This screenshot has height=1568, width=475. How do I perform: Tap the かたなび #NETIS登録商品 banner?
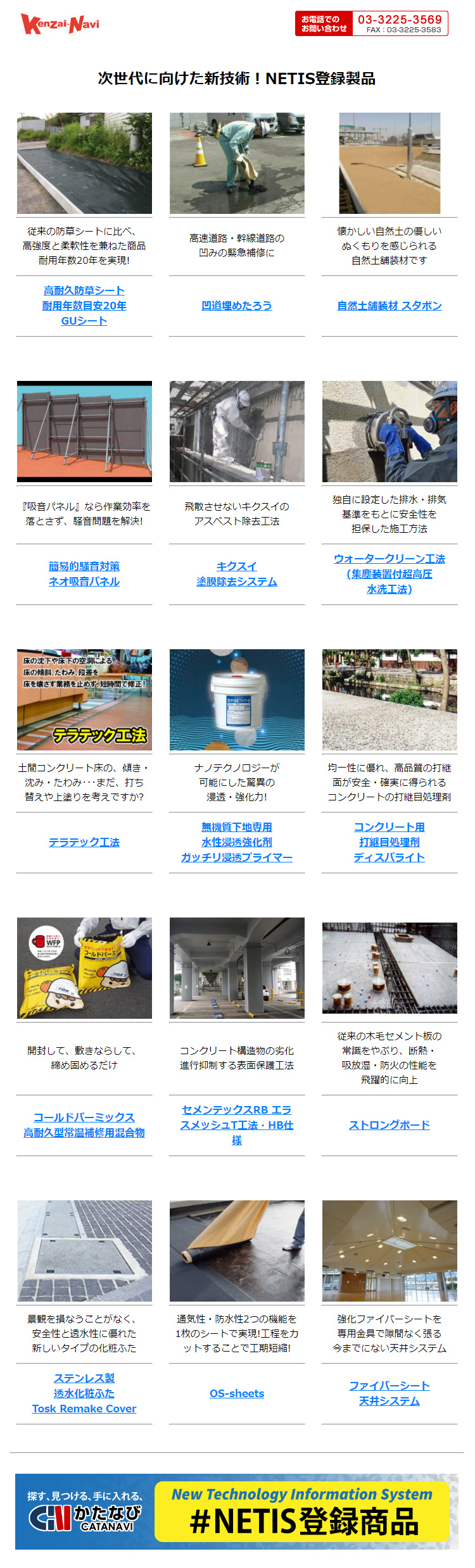click(236, 1512)
